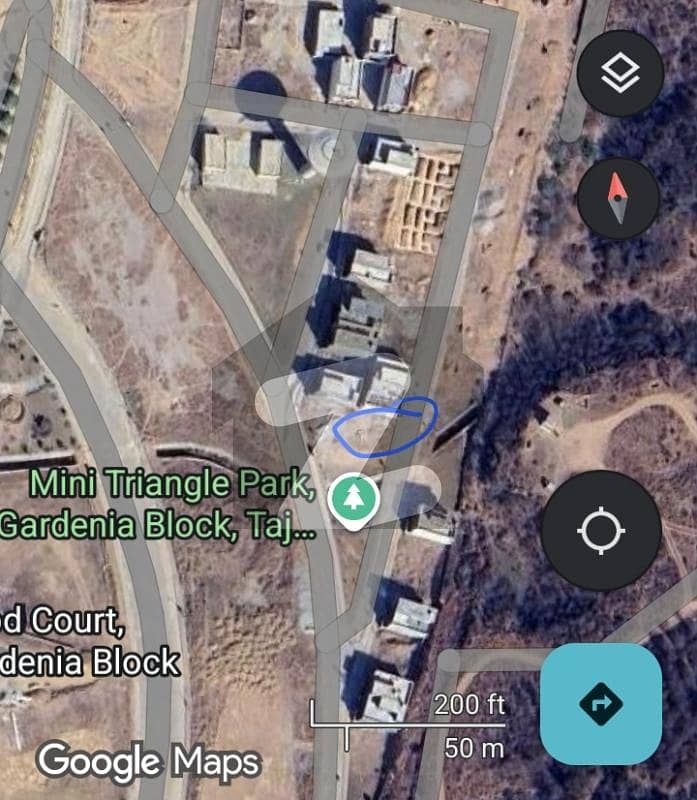Viewport: 697px width, 800px height.
Task: Tap the compass to reset map north
Action: pyautogui.click(x=618, y=198)
